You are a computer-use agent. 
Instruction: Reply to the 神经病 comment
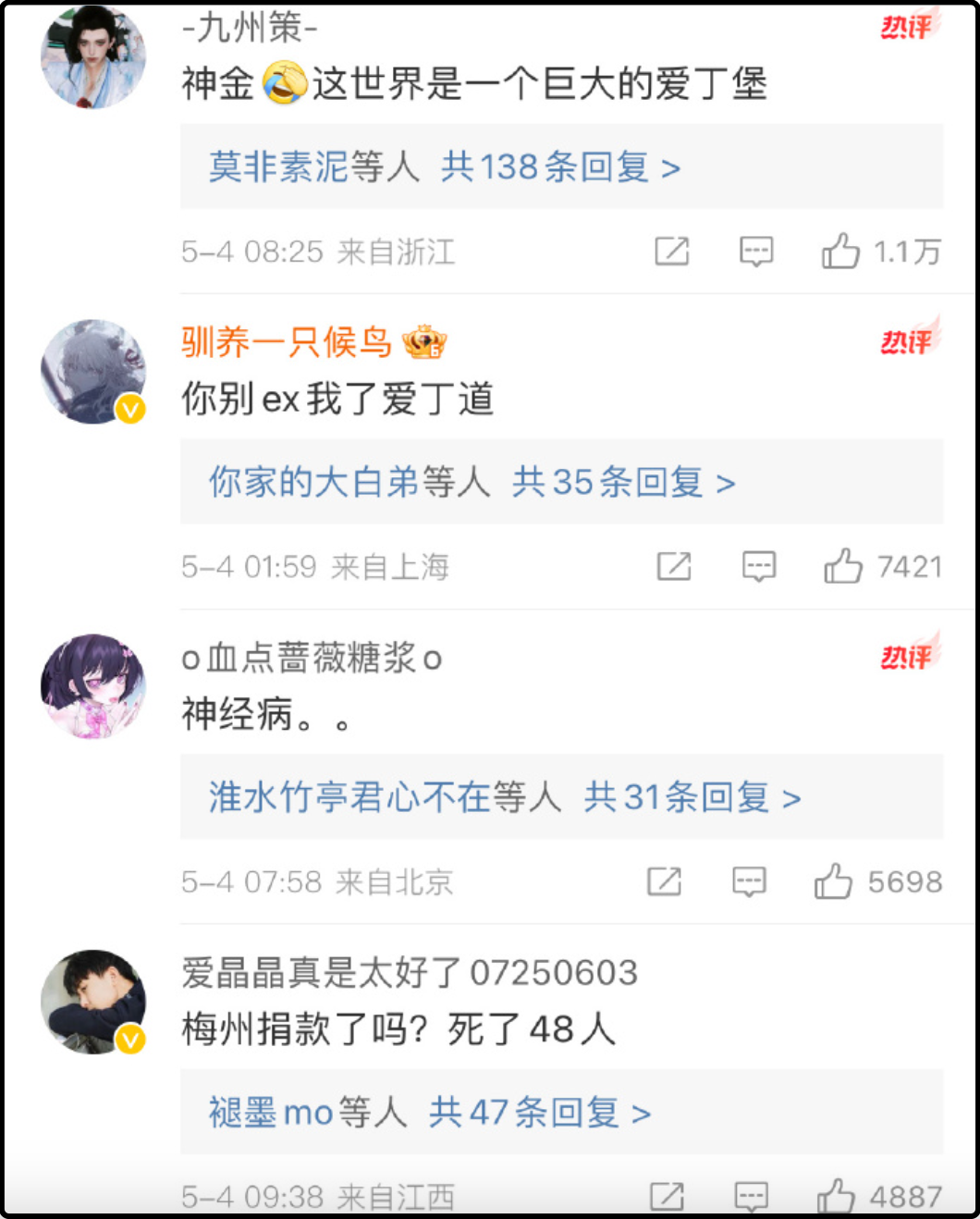point(749,881)
